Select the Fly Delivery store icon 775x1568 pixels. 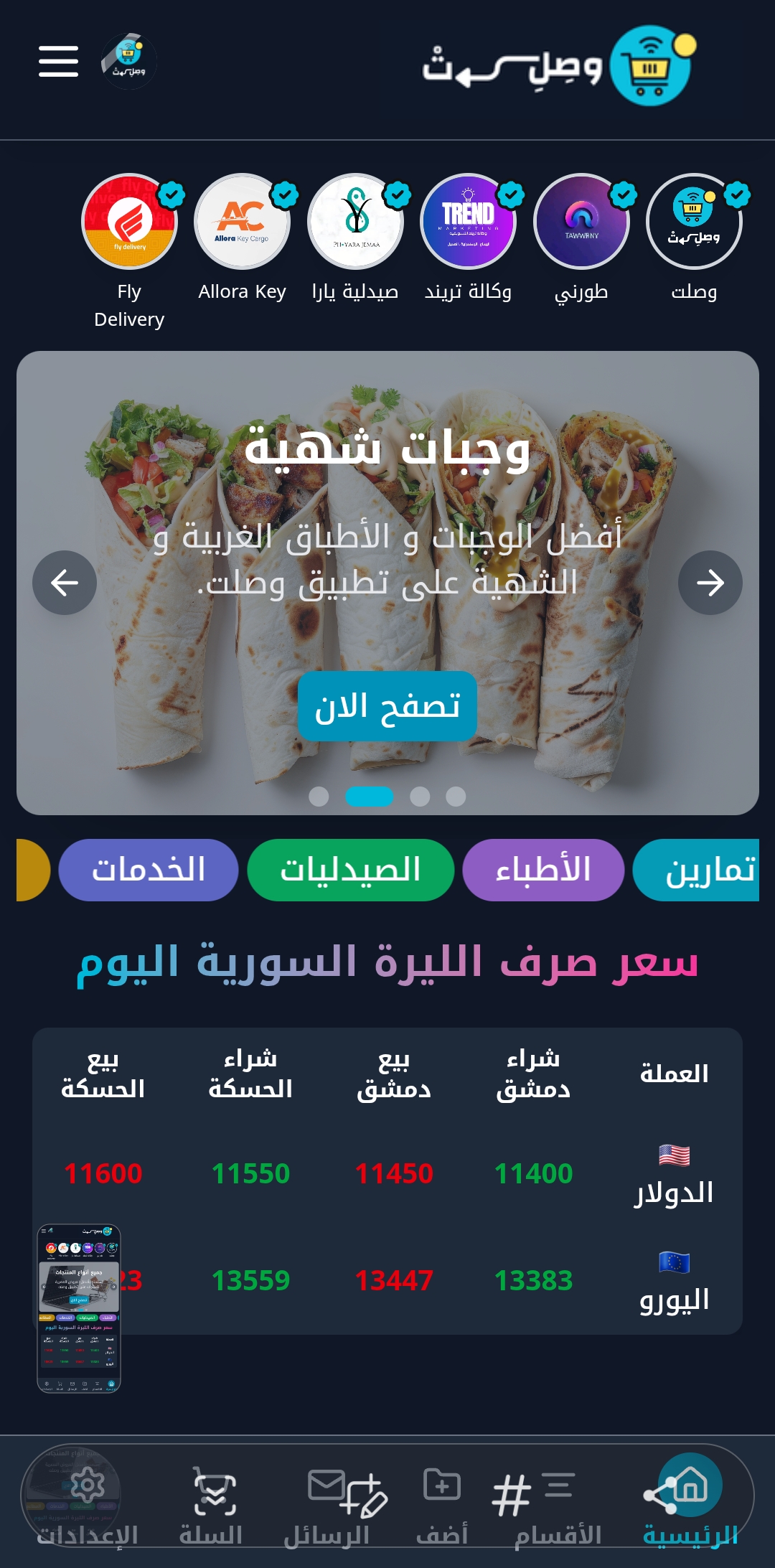(130, 220)
